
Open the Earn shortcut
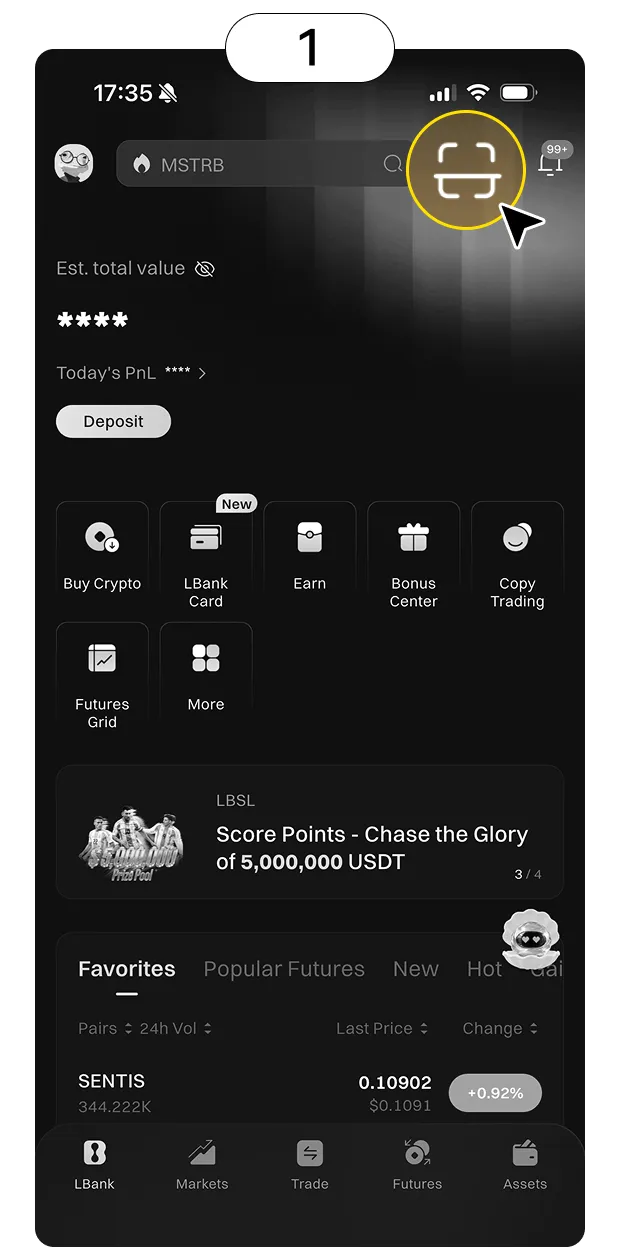[310, 557]
